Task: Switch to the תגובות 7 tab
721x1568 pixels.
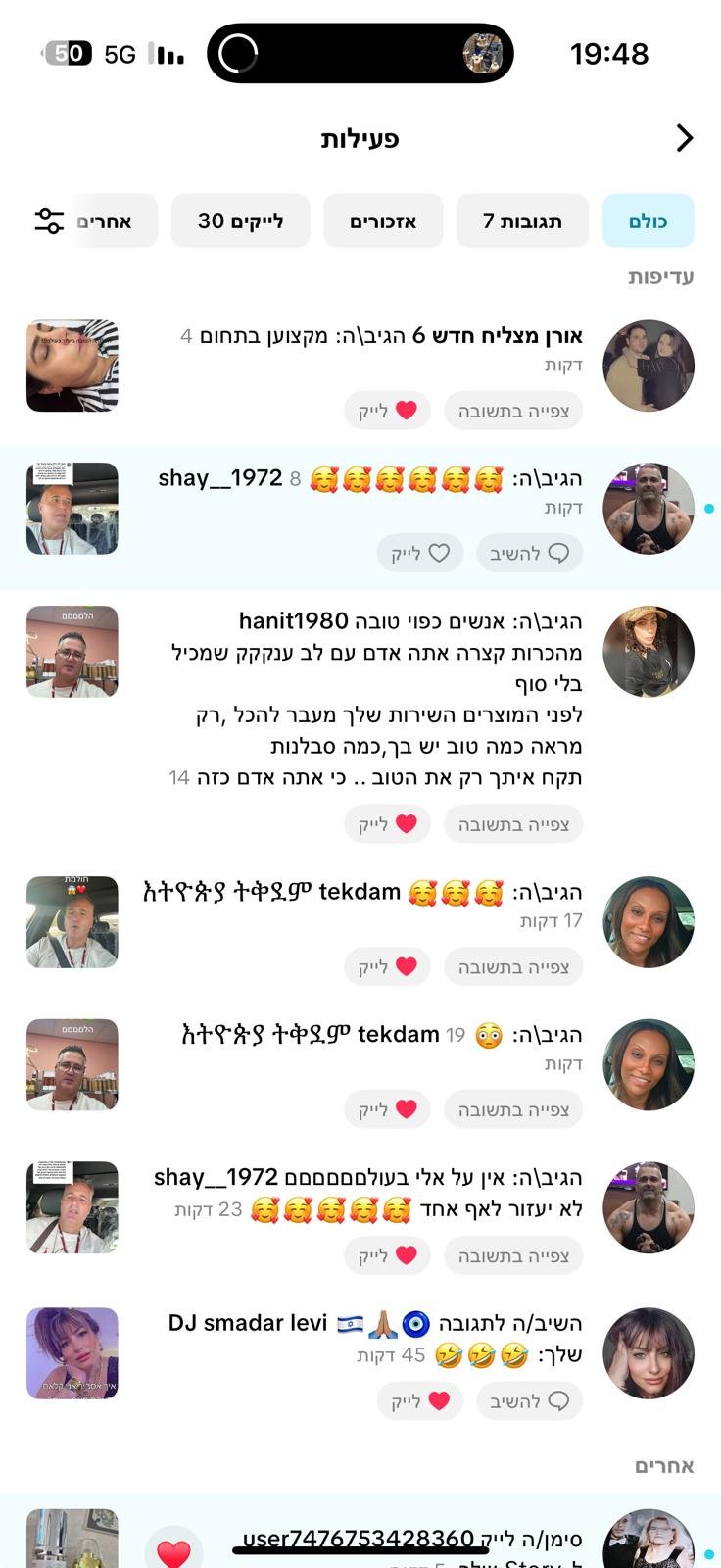Action: click(x=522, y=221)
